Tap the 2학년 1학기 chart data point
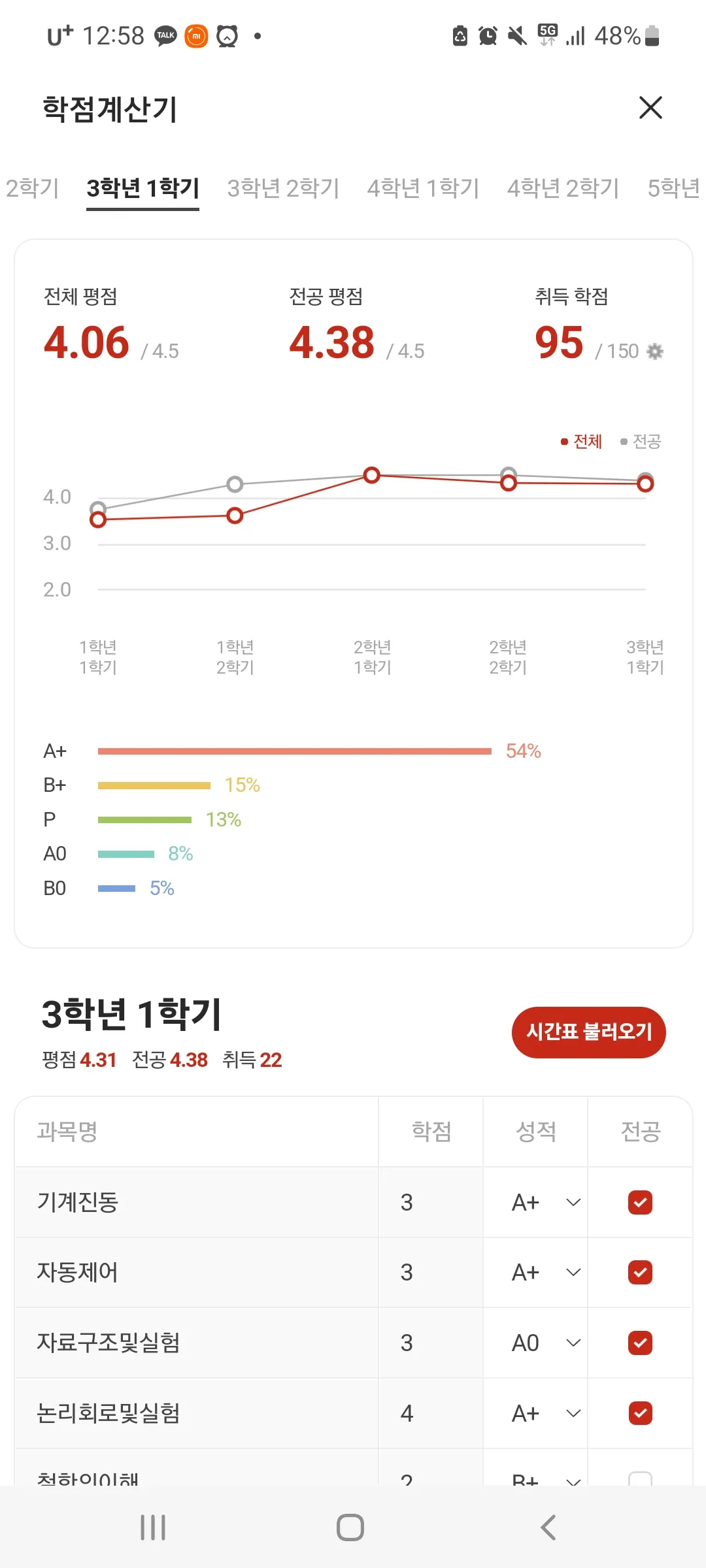The width and height of the screenshot is (706, 1568). coord(371,476)
